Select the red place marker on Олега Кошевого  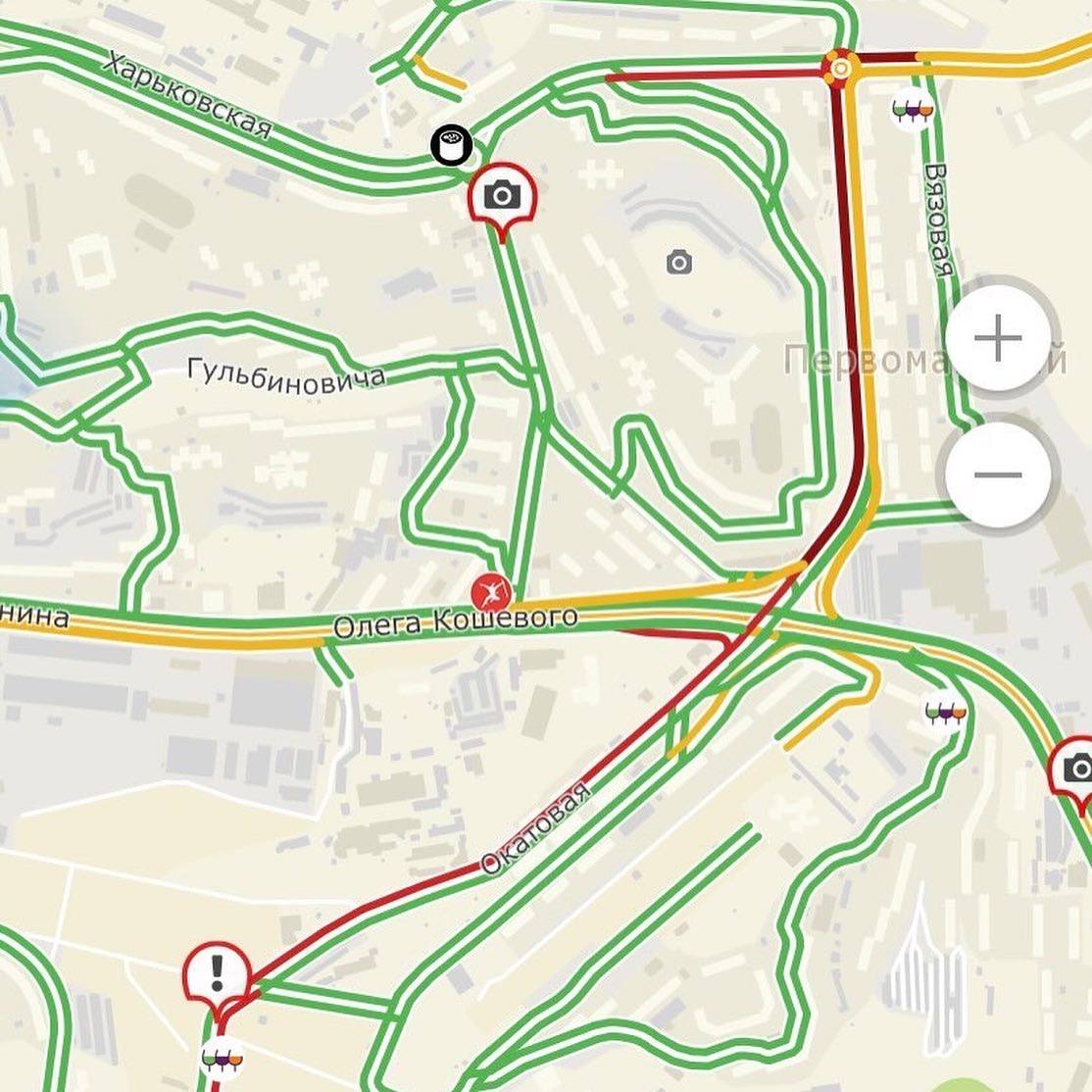pyautogui.click(x=491, y=593)
